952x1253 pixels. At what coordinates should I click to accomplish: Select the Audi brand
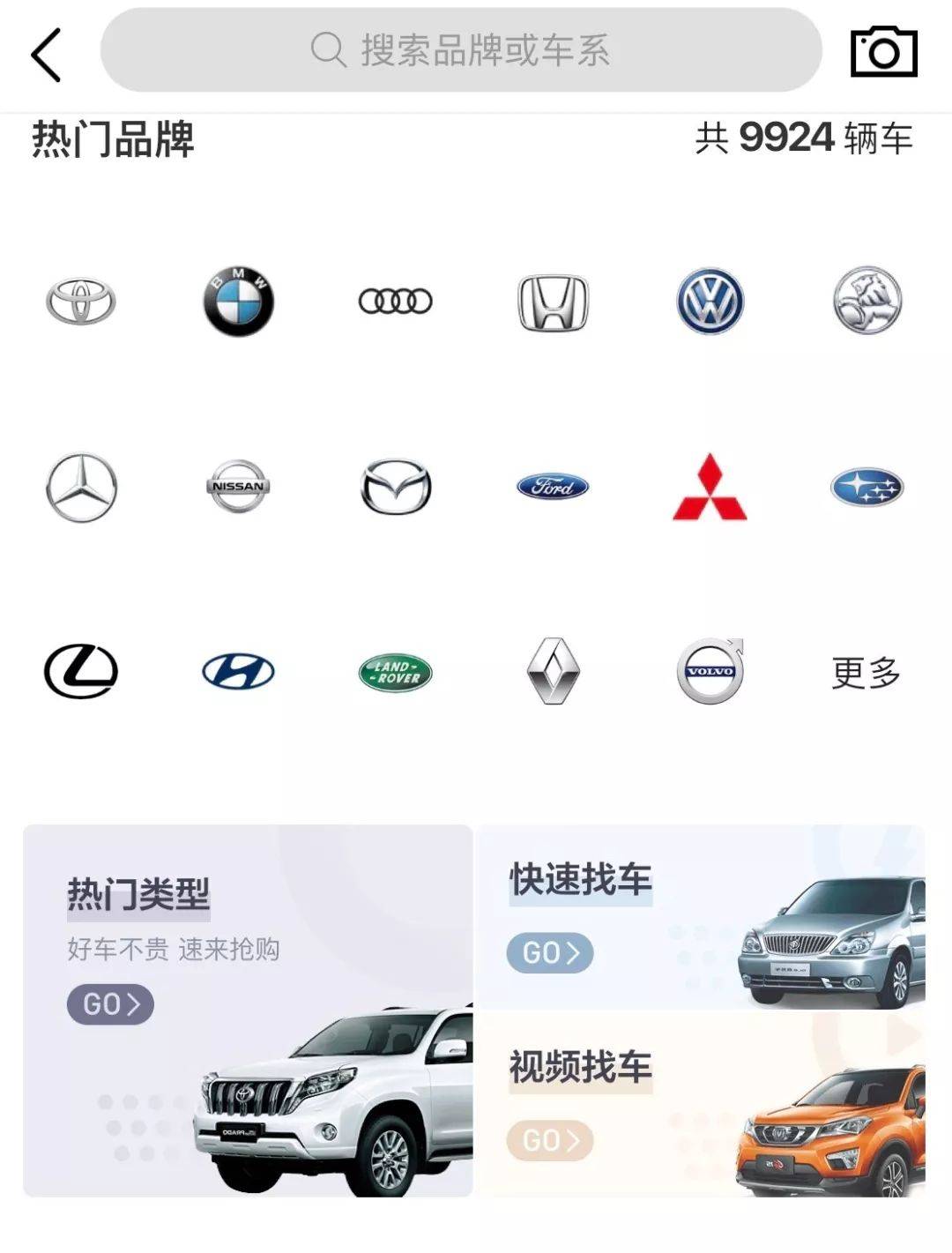pyautogui.click(x=395, y=302)
